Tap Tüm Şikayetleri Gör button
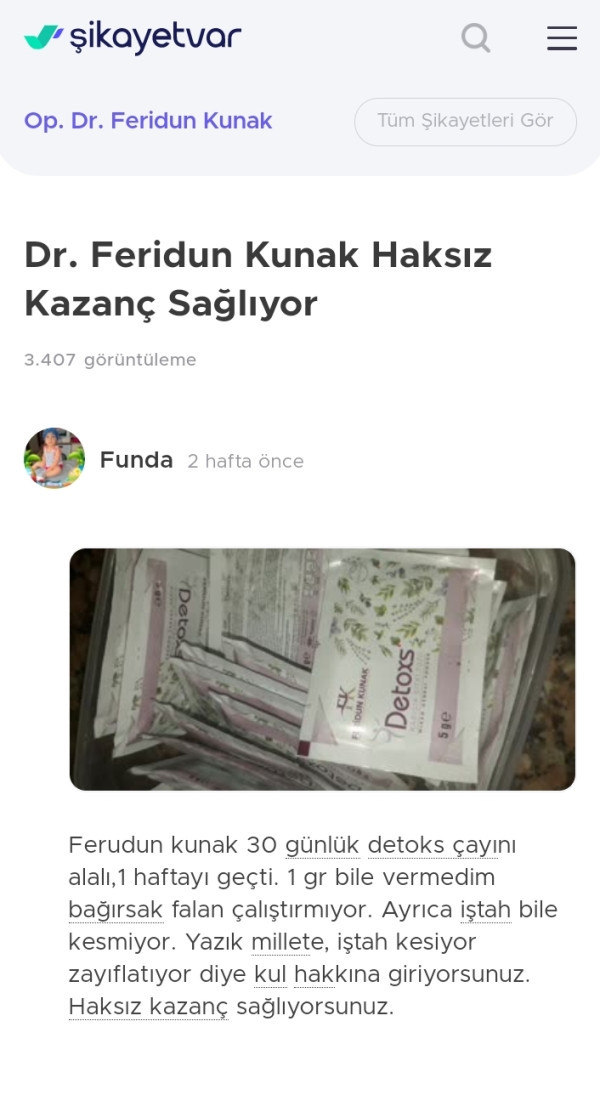 coord(465,121)
